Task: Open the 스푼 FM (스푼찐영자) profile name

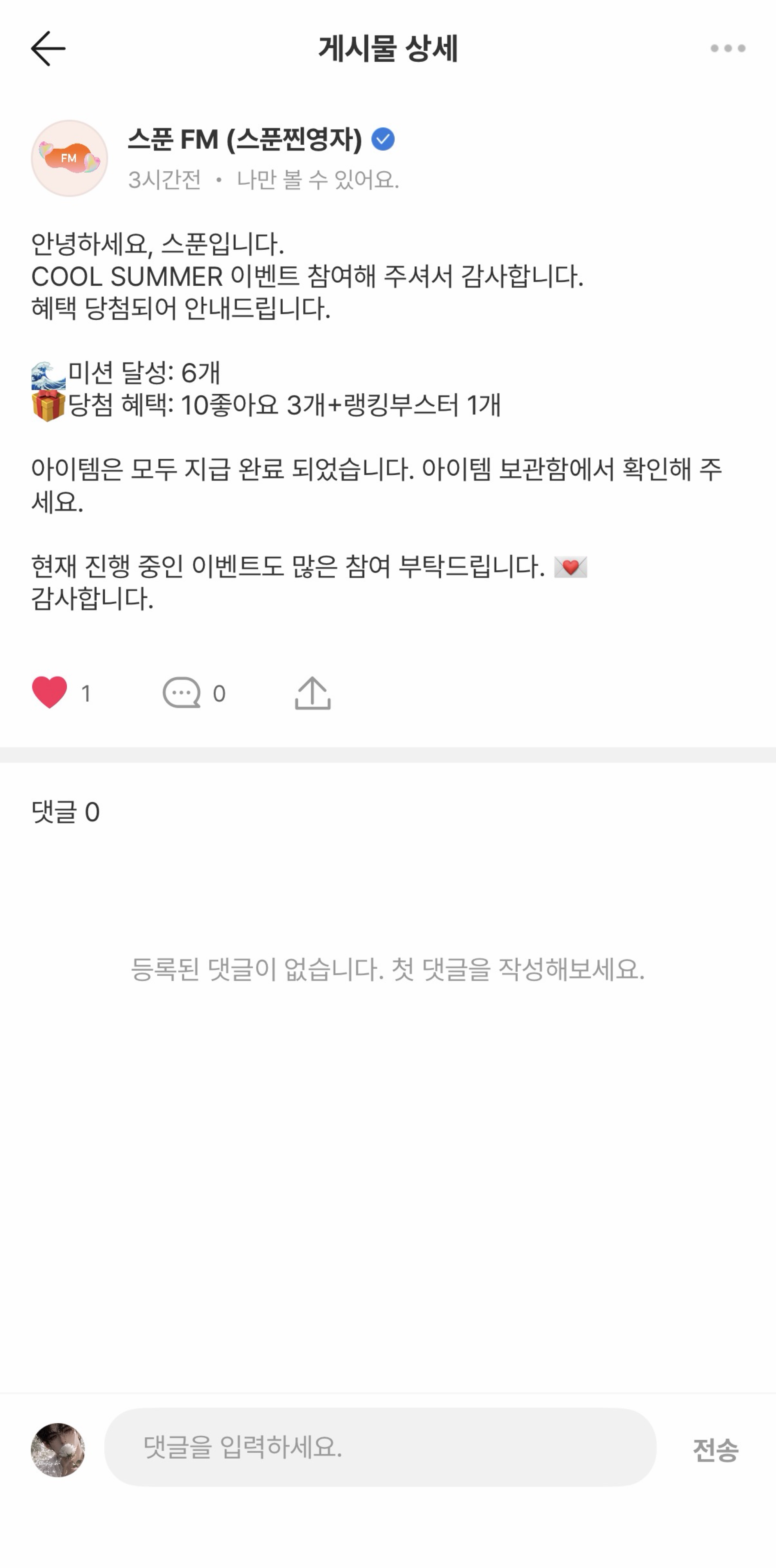Action: point(245,139)
